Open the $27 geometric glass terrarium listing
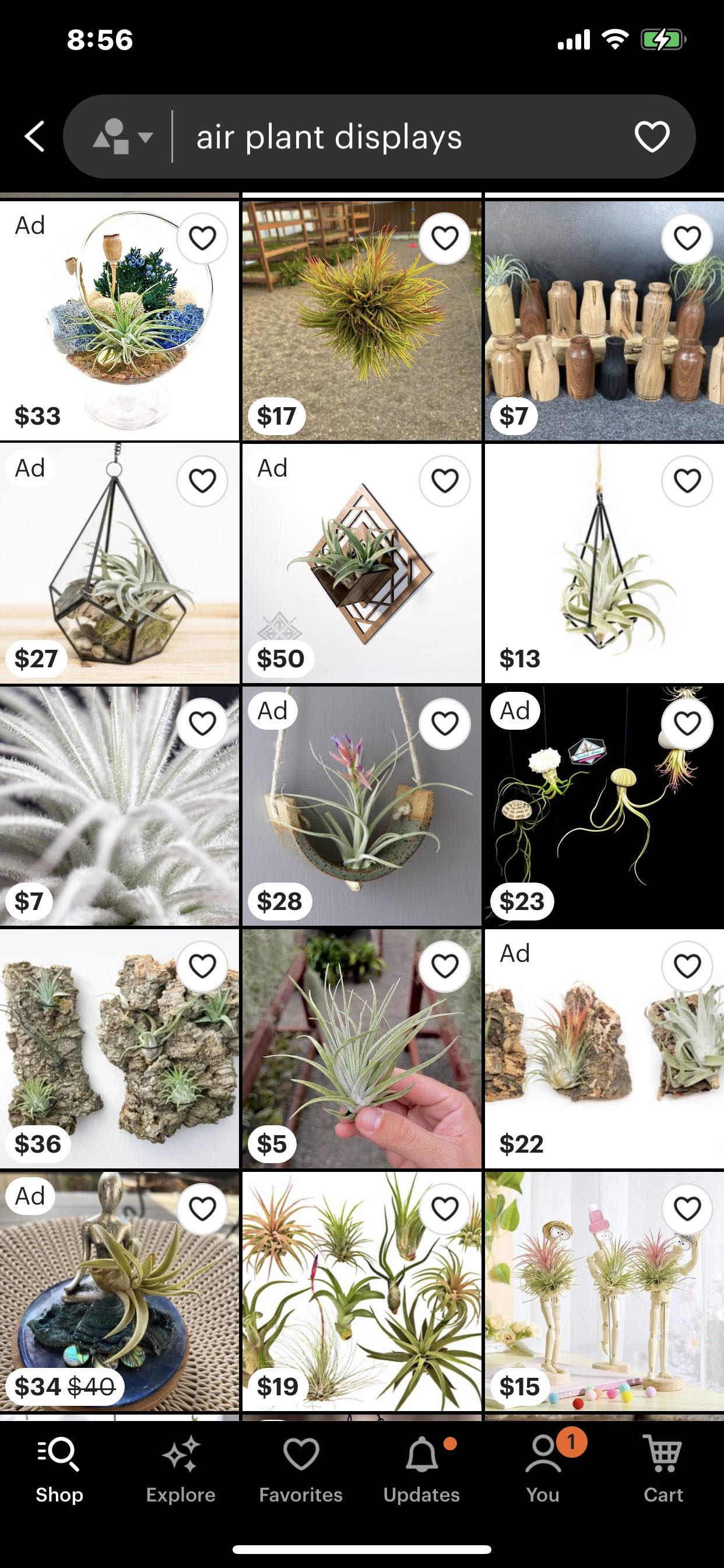The image size is (724, 1568). click(x=120, y=563)
